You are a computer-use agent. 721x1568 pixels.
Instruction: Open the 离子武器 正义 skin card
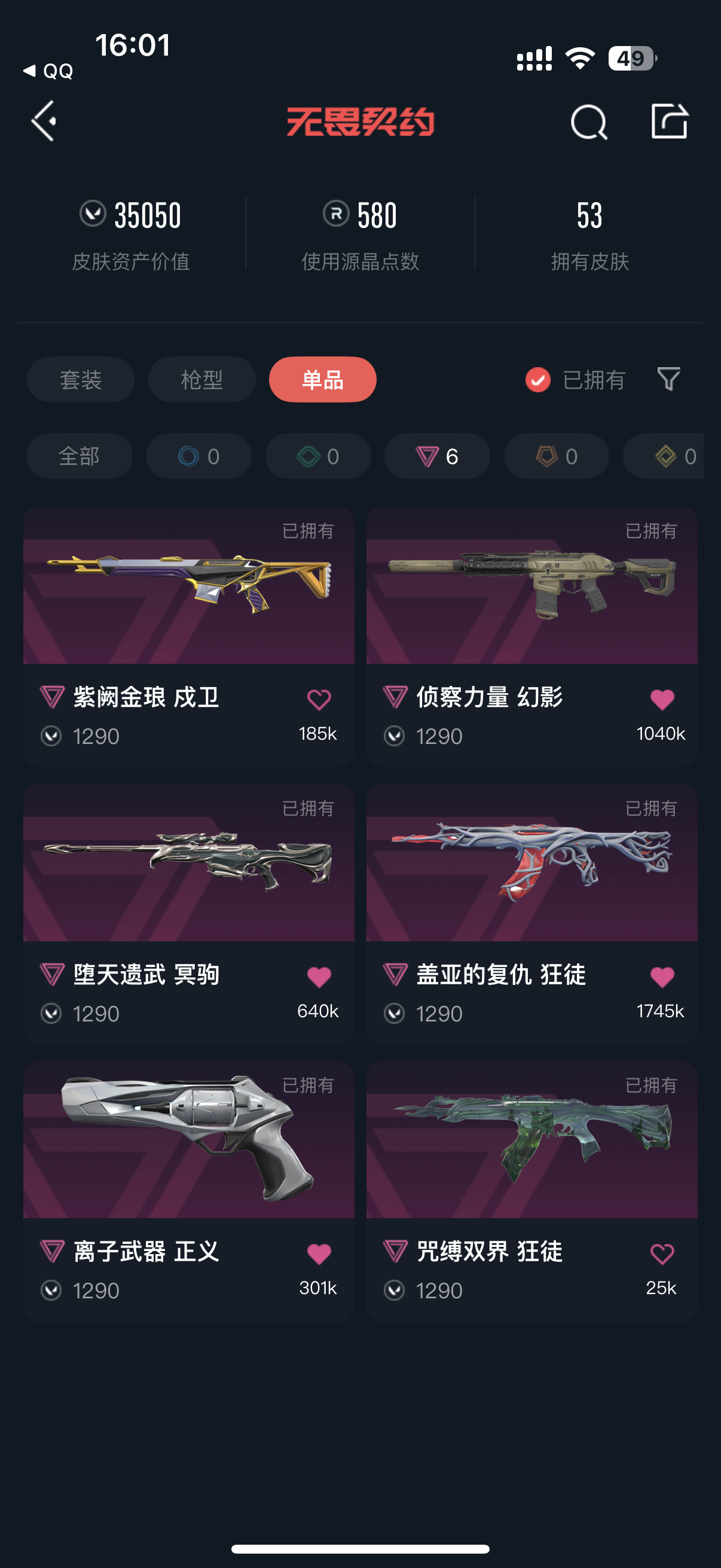(188, 1163)
